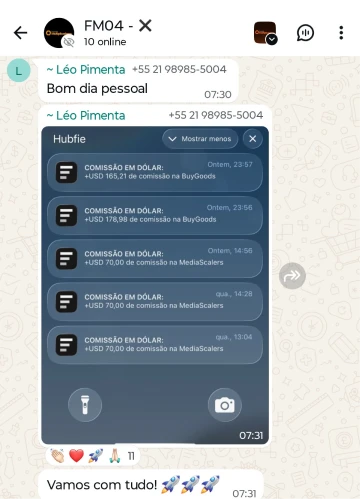
Task: Open Léo Pimenta's Hubfie screenshot image
Action: click(x=155, y=285)
